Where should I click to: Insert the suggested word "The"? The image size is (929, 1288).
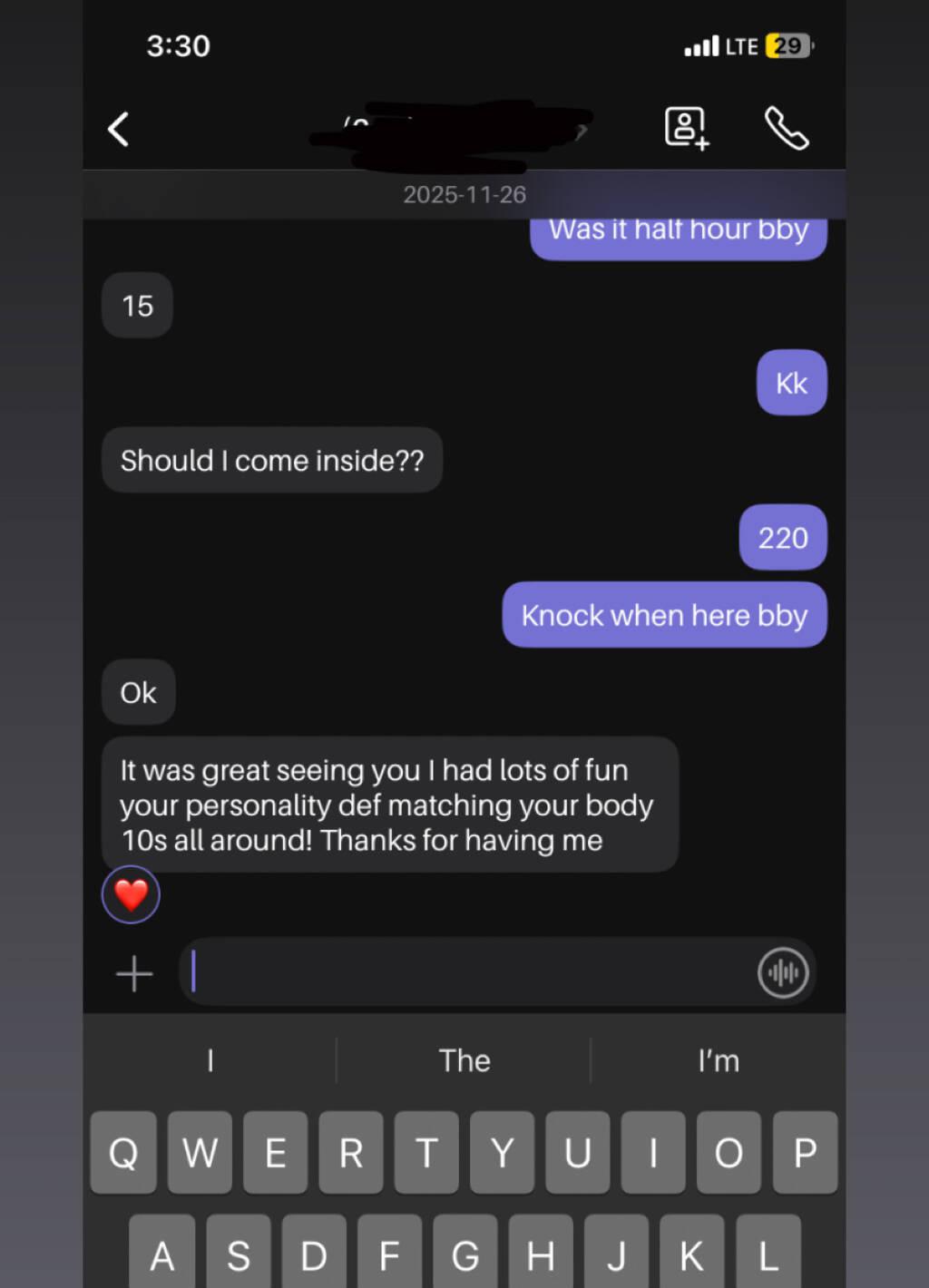(464, 1060)
